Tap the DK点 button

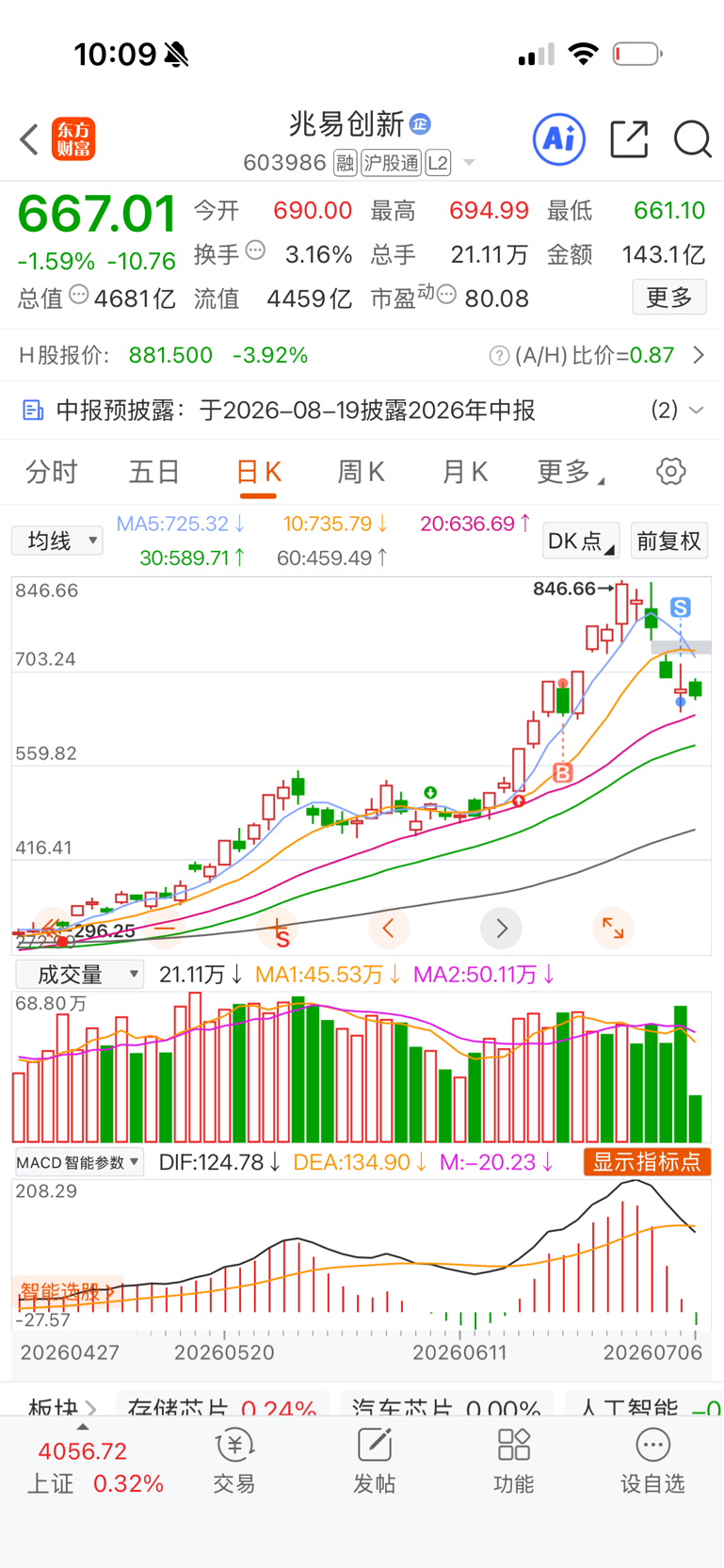pyautogui.click(x=581, y=541)
